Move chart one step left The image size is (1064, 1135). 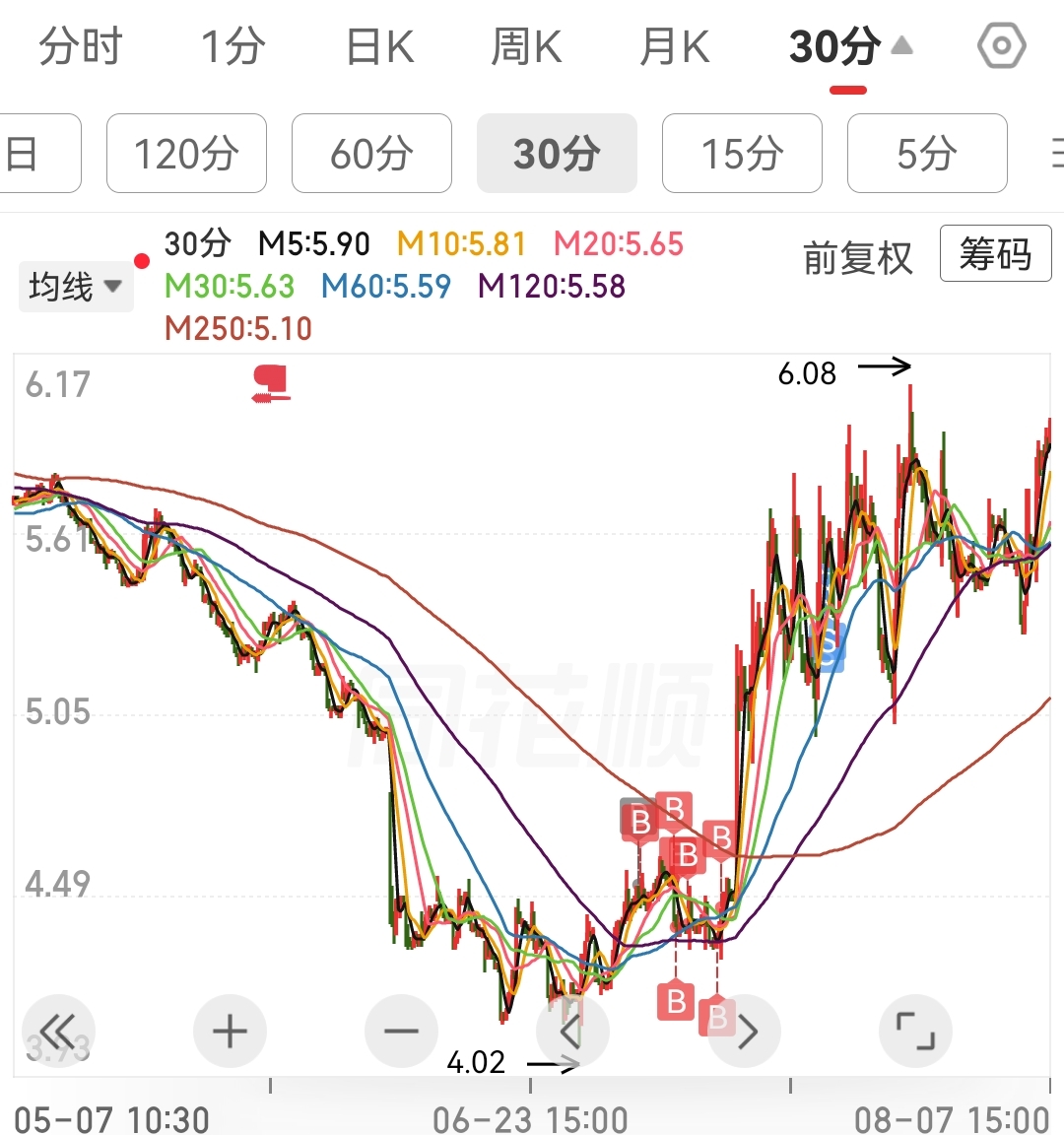coord(571,1031)
